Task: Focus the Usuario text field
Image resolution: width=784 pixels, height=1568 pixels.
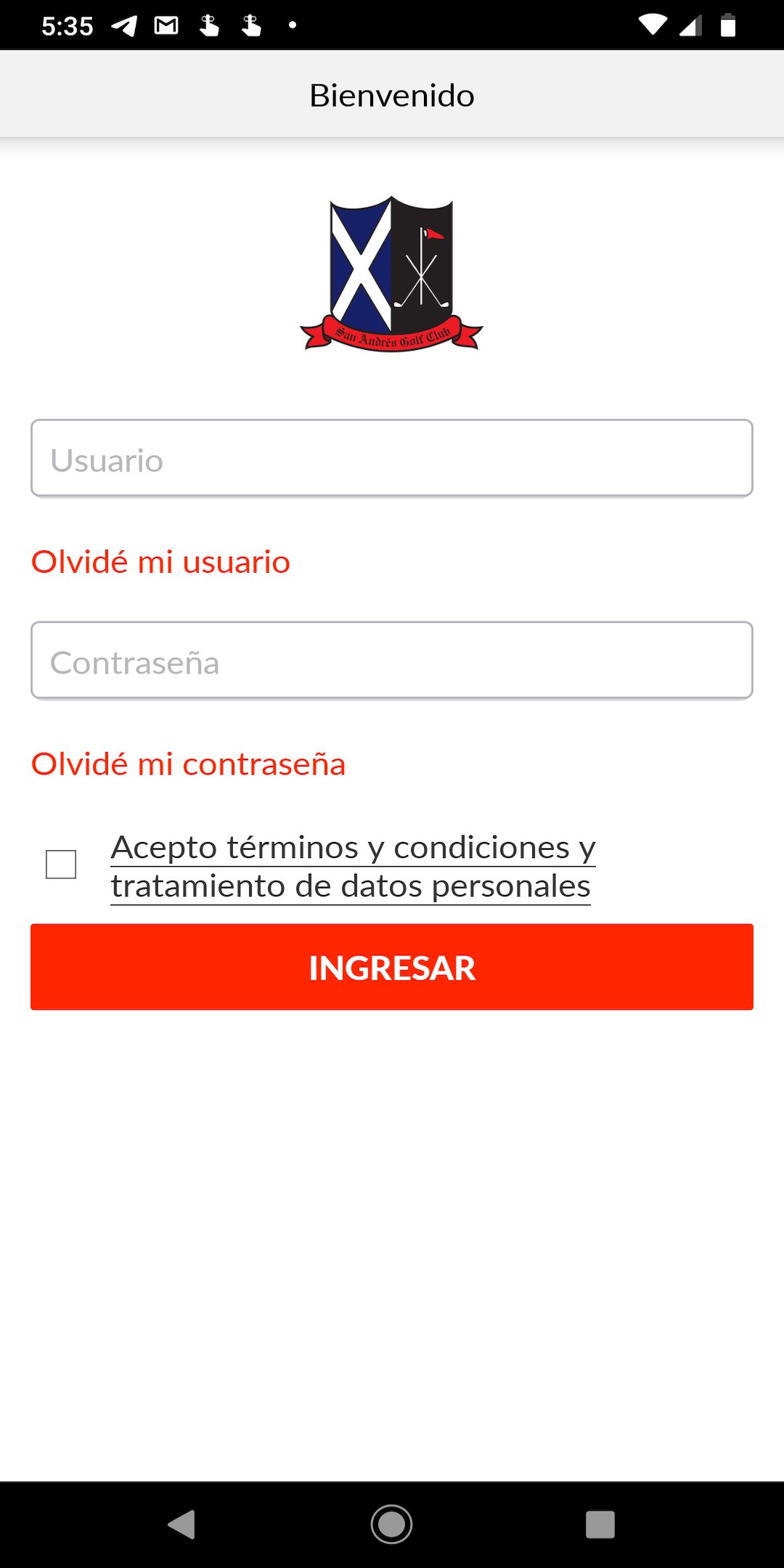Action: [x=391, y=459]
